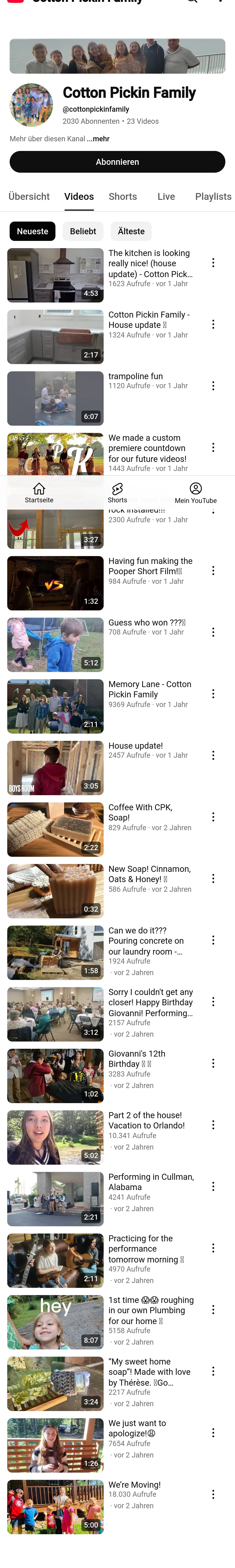Image resolution: width=235 pixels, height=1568 pixels.
Task: Switch to the Shorts channel tab
Action: [123, 197]
